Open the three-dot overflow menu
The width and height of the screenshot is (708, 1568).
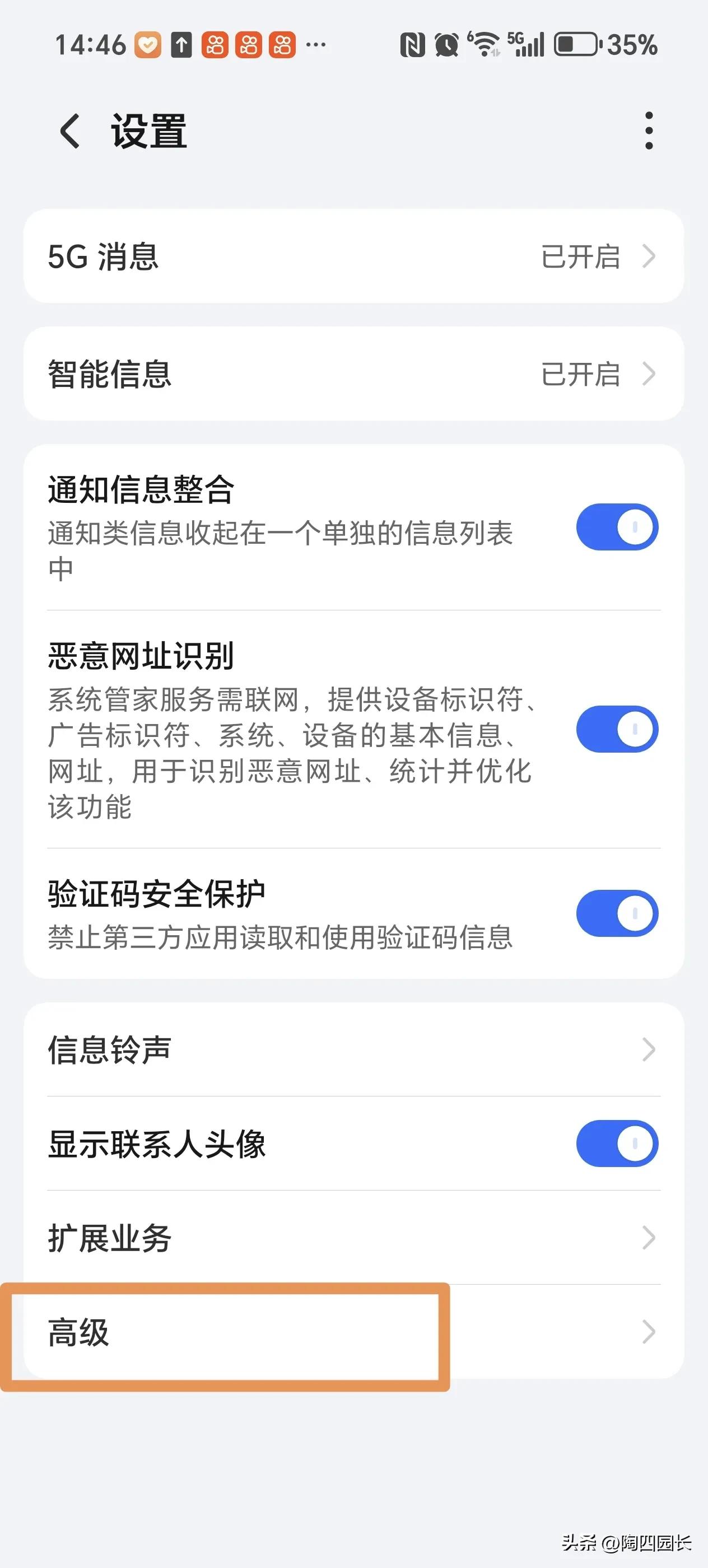coord(648,130)
